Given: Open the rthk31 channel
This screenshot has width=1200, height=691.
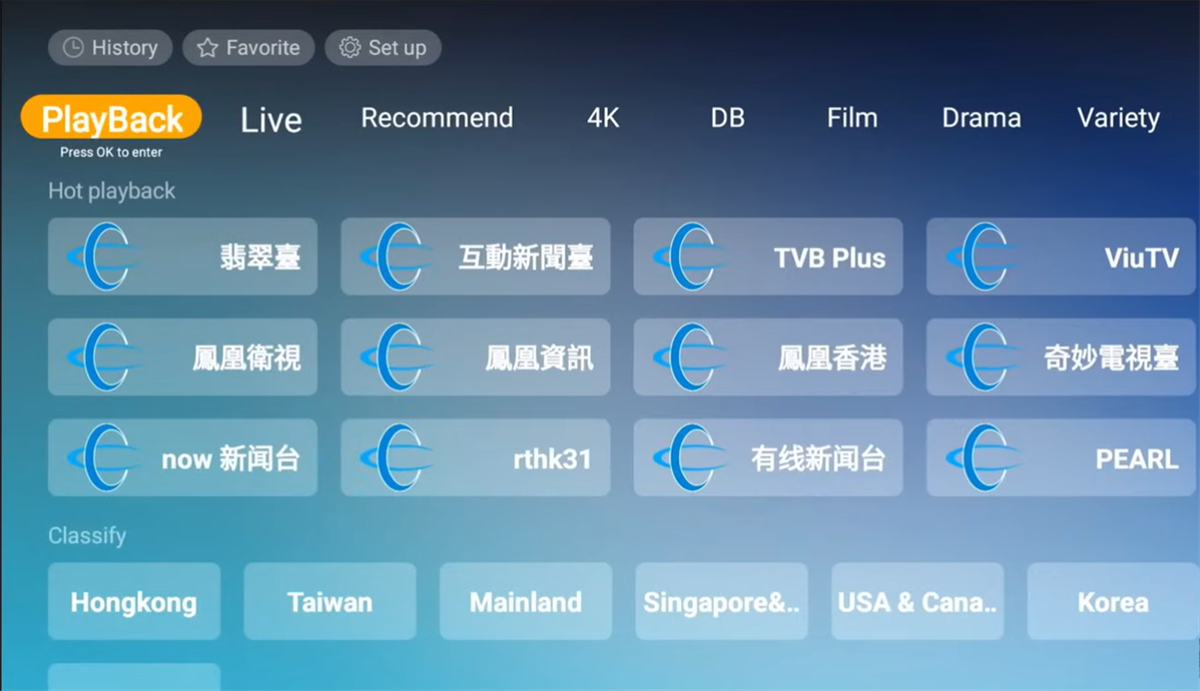Looking at the screenshot, I should tap(475, 458).
